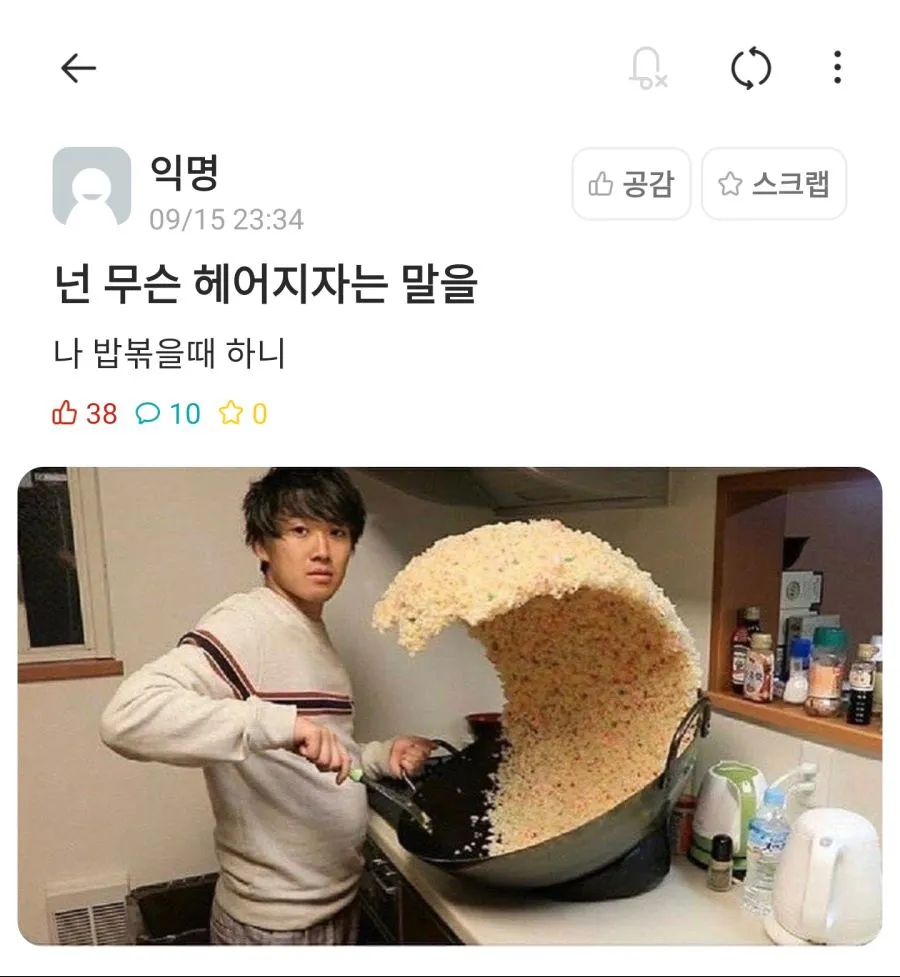Image resolution: width=900 pixels, height=977 pixels.
Task: Toggle post notifications with the bell icon
Action: (x=648, y=68)
